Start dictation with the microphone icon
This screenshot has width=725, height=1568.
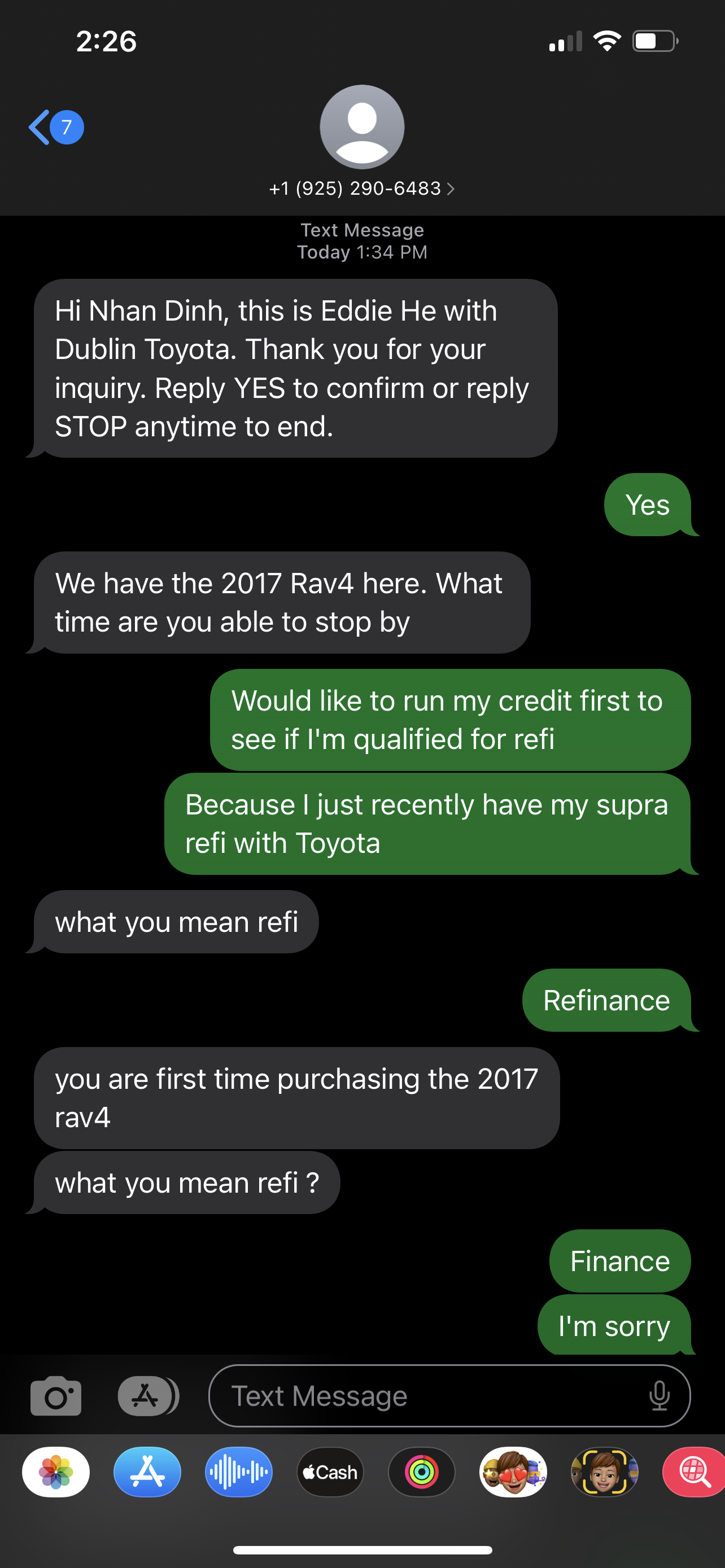[x=660, y=1396]
